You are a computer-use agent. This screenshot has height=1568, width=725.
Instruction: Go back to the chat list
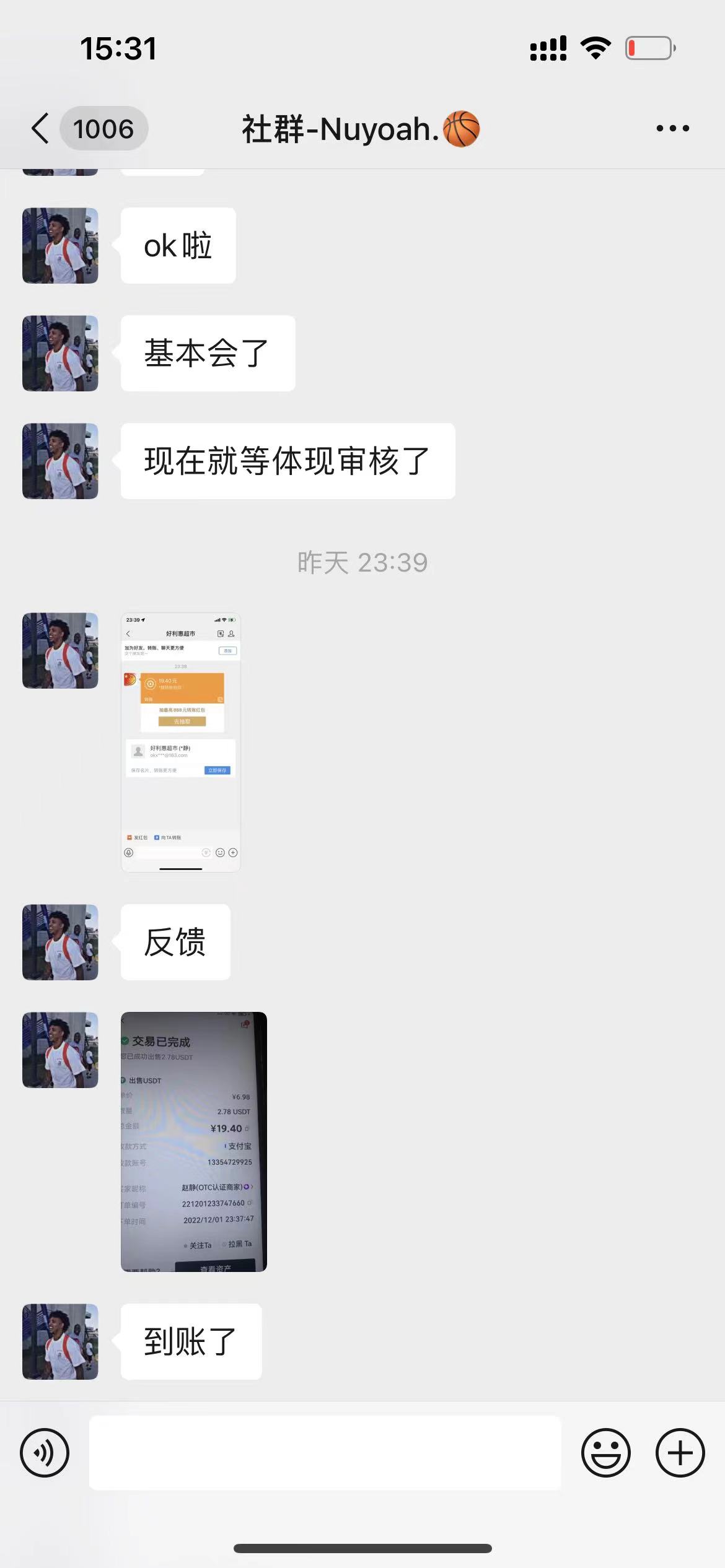[x=41, y=129]
